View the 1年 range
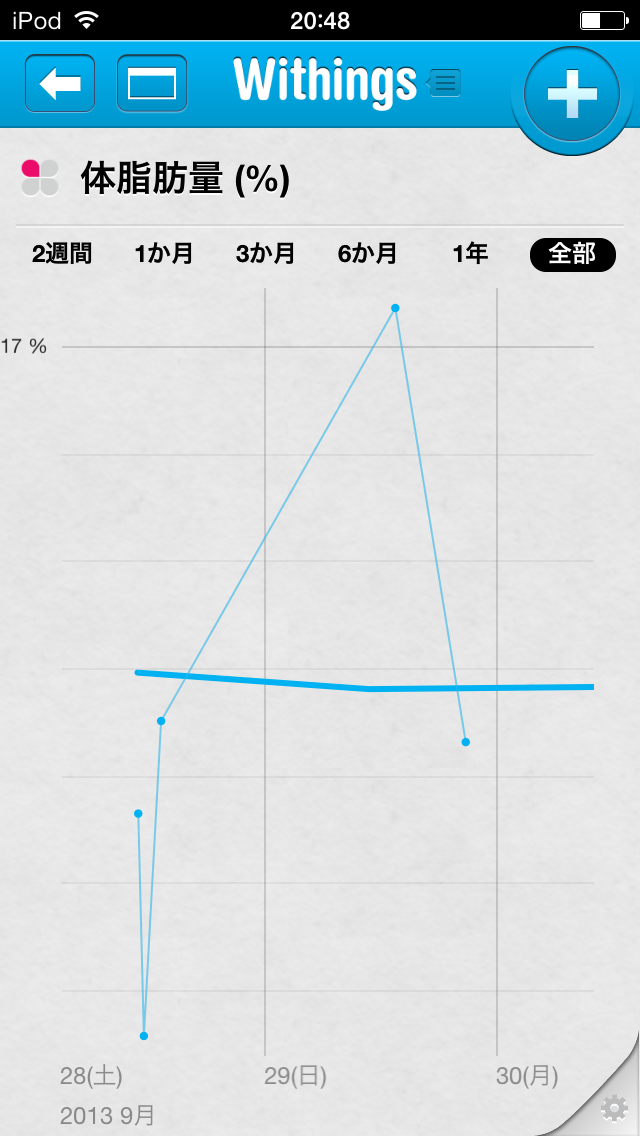The width and height of the screenshot is (640, 1136). click(470, 254)
